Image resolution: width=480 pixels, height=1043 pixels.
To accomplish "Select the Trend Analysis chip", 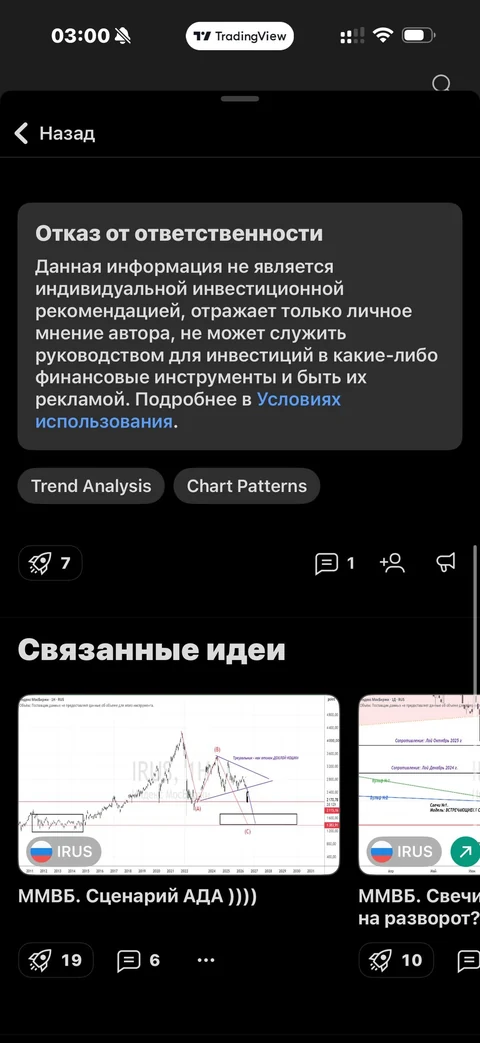I will pyautogui.click(x=91, y=486).
